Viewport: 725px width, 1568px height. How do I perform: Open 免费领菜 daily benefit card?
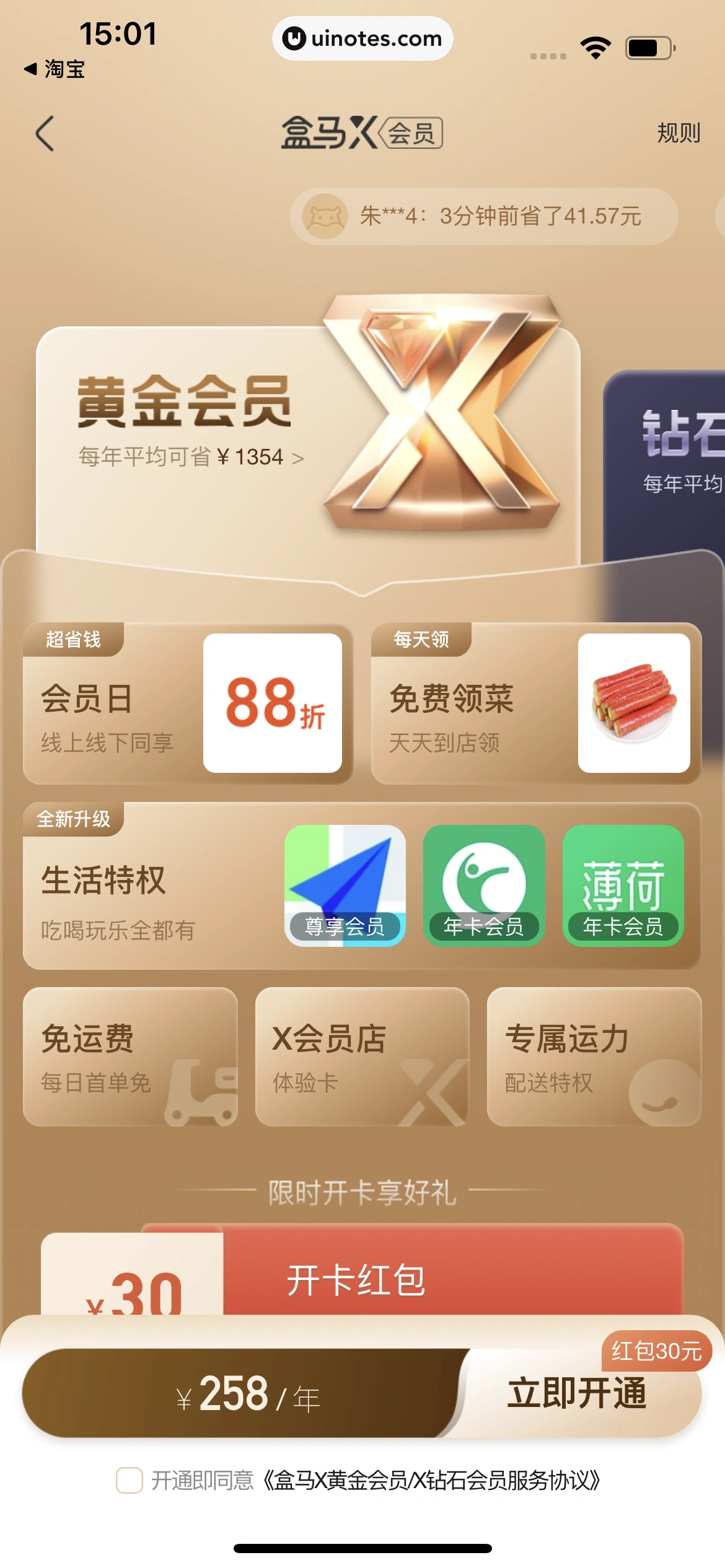click(535, 703)
